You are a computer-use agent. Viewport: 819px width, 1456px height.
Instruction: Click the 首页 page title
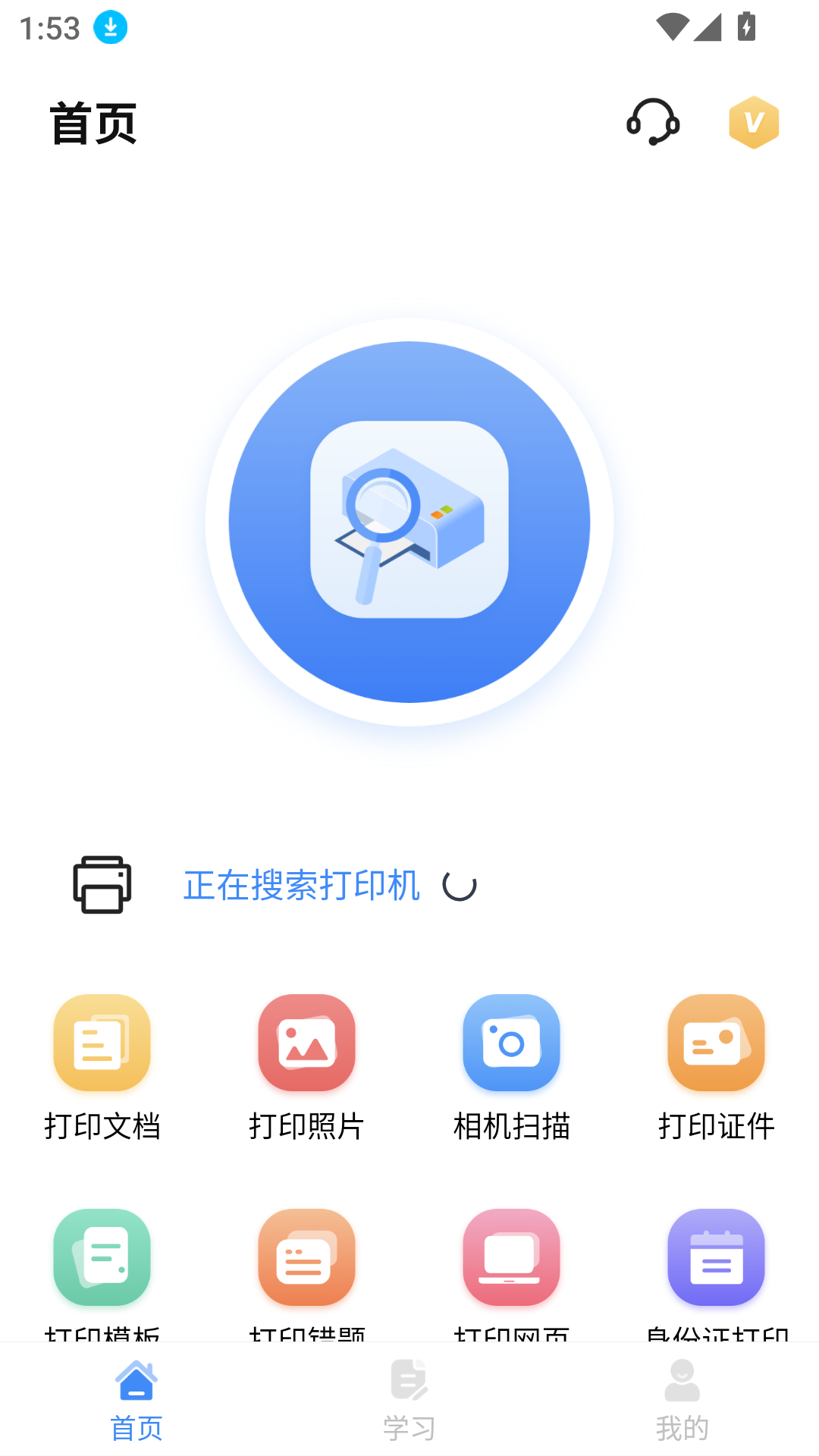[x=92, y=124]
